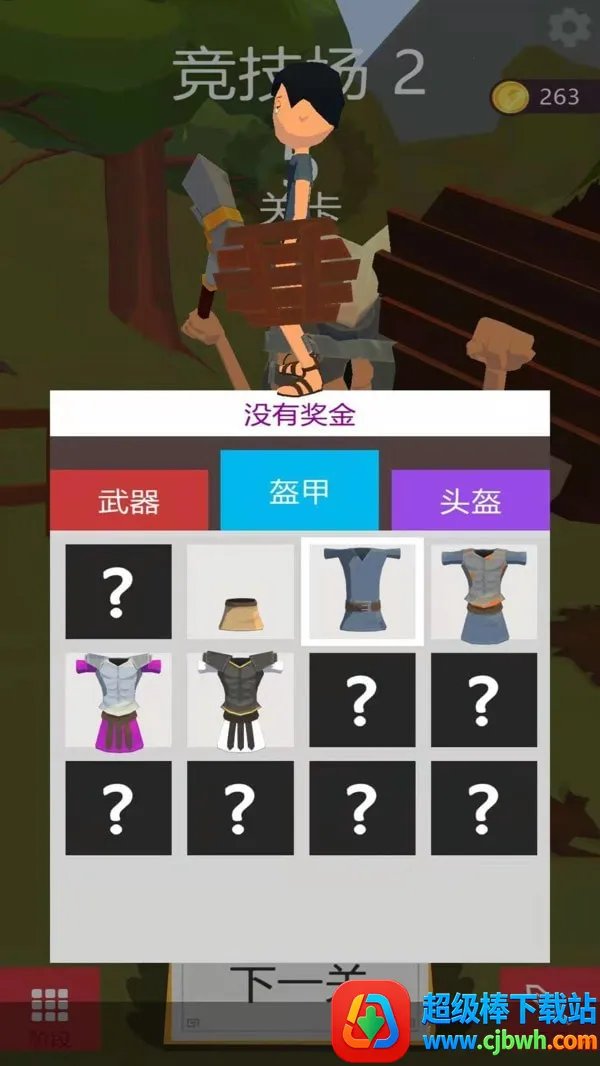
Task: Select the tan loincloth armor
Action: 240,592
